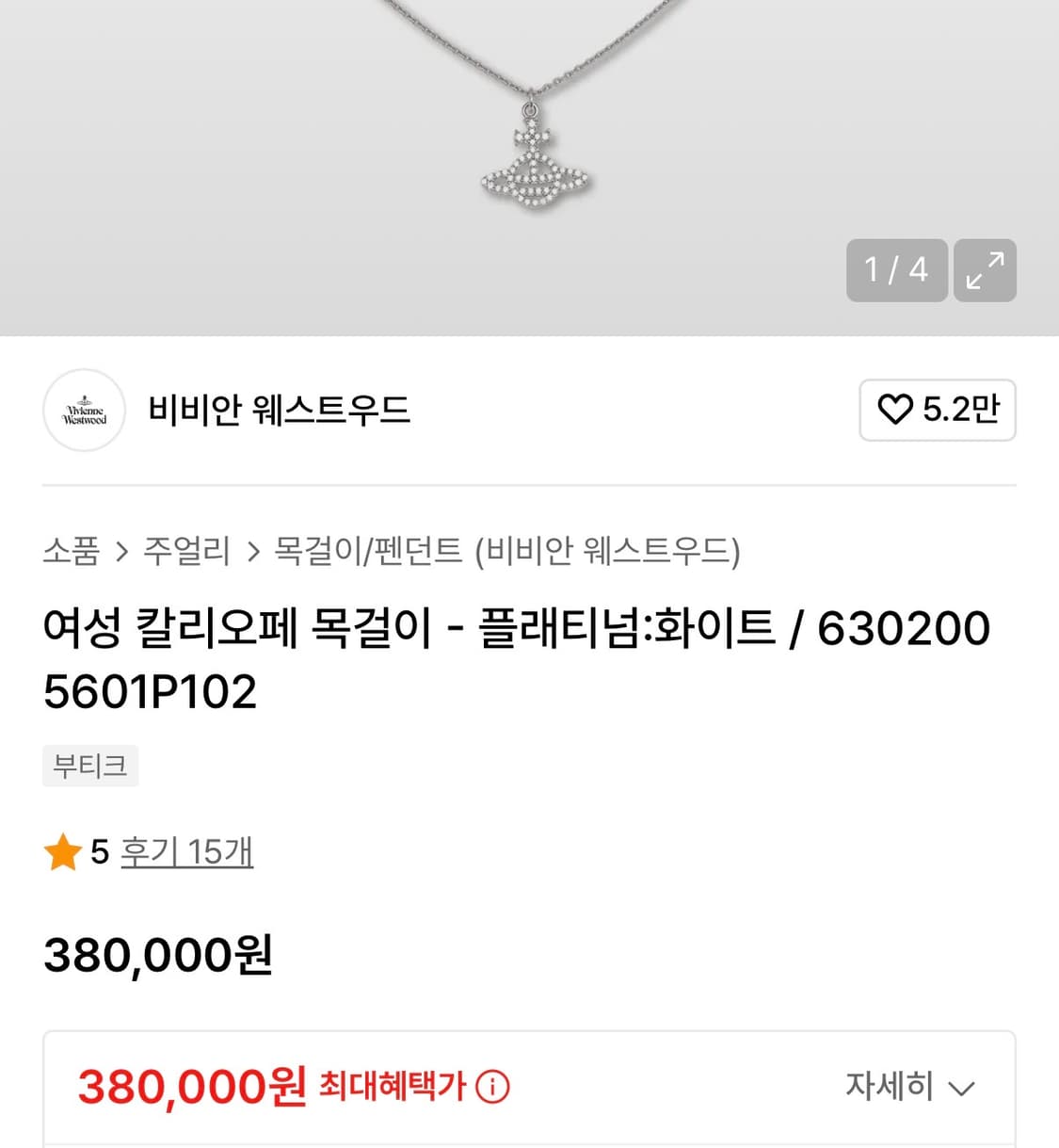This screenshot has width=1059, height=1148.
Task: Toggle wishlist heart for this necklace
Action: point(897,411)
